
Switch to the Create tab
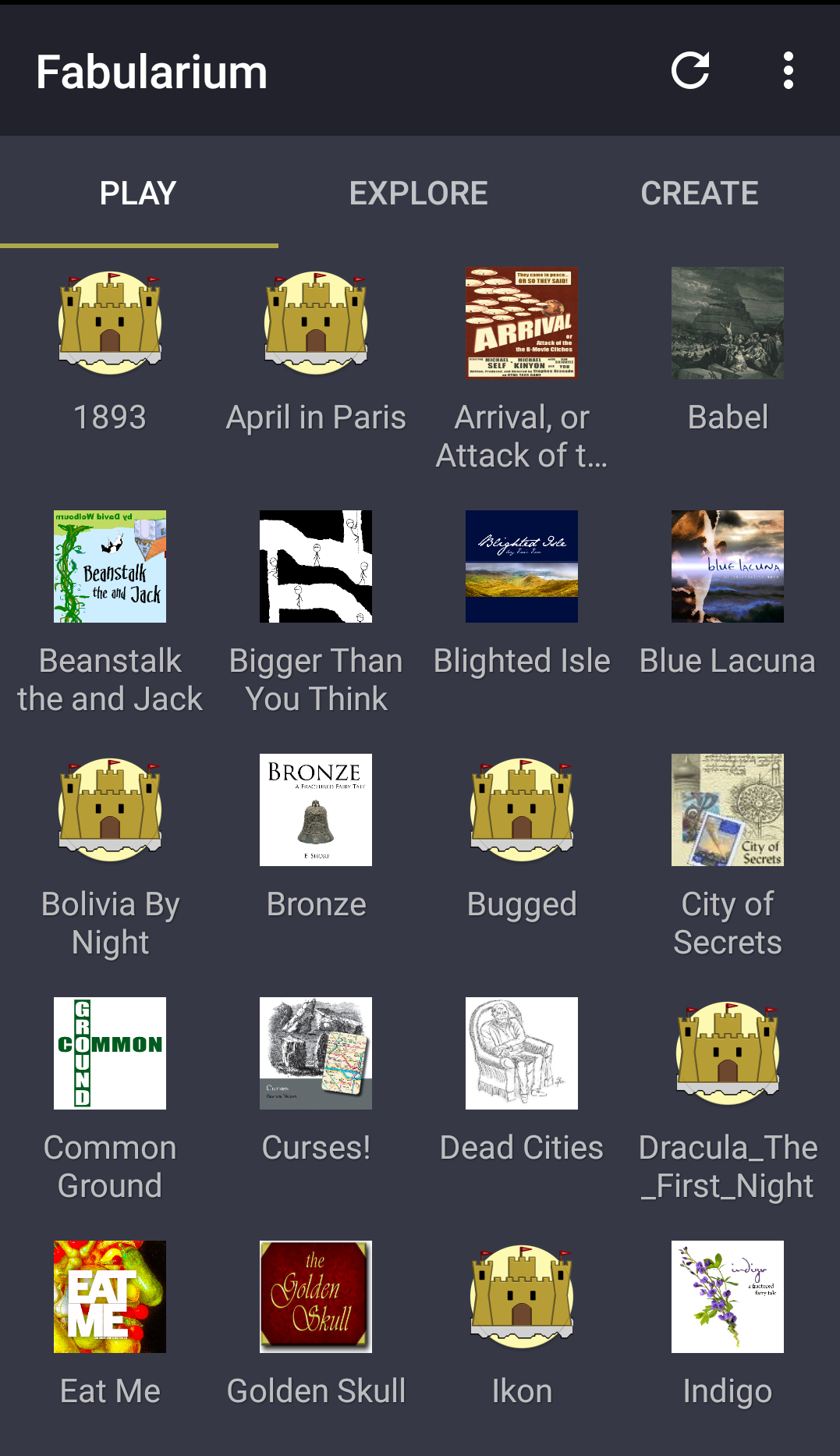699,194
